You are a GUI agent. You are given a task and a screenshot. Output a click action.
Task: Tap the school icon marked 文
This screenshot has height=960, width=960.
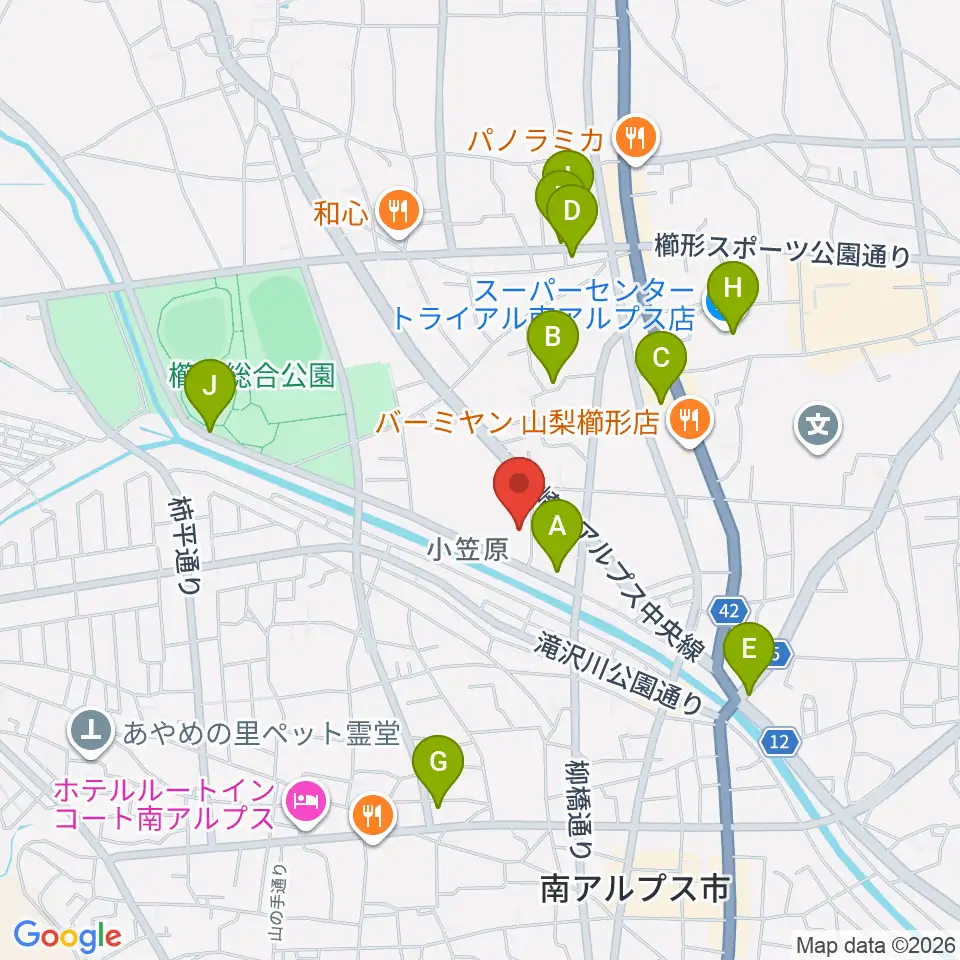tap(818, 427)
